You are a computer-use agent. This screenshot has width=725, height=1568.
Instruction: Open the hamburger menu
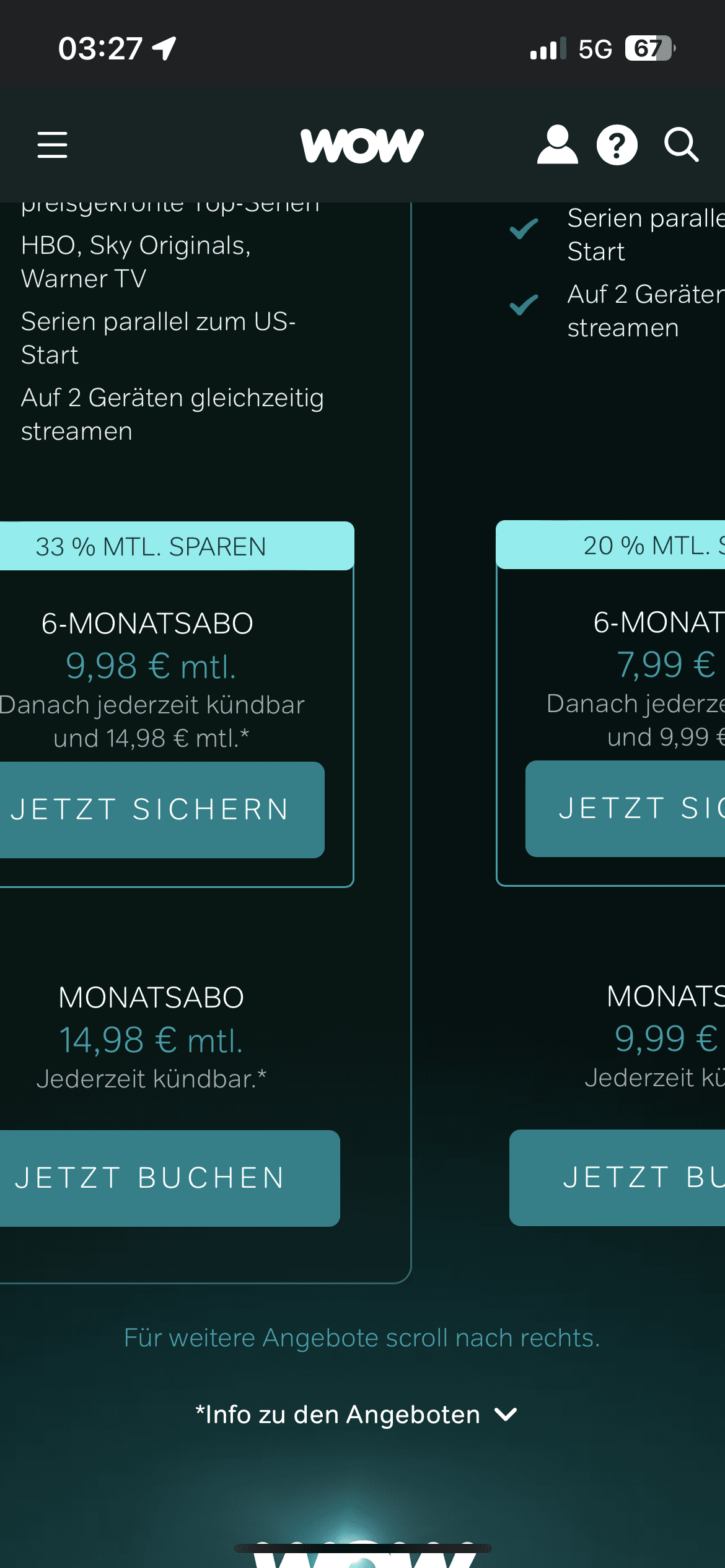(52, 145)
